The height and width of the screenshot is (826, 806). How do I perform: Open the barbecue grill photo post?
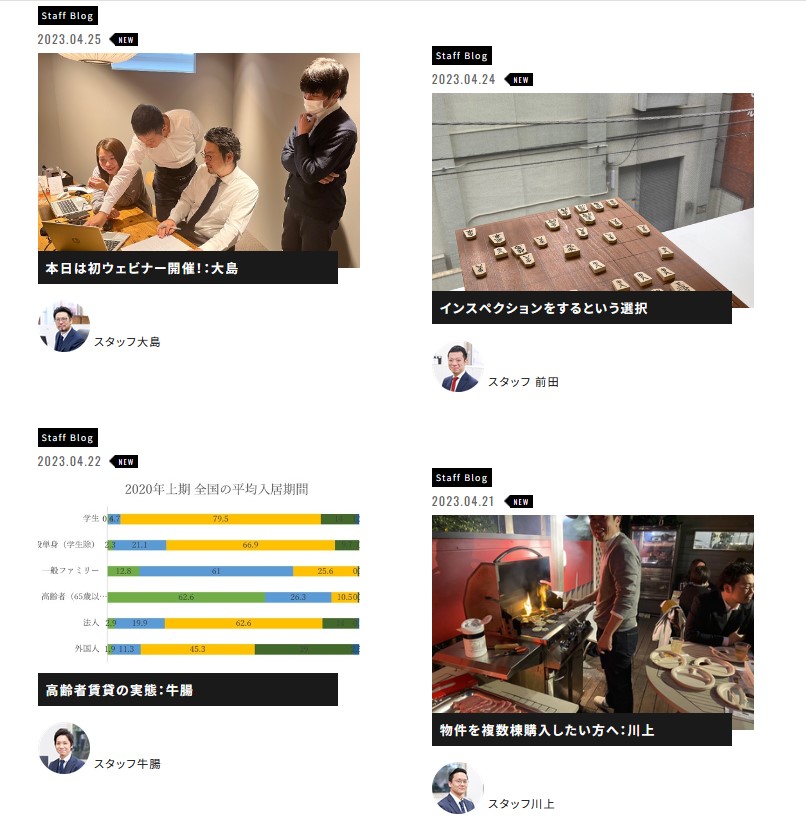592,612
